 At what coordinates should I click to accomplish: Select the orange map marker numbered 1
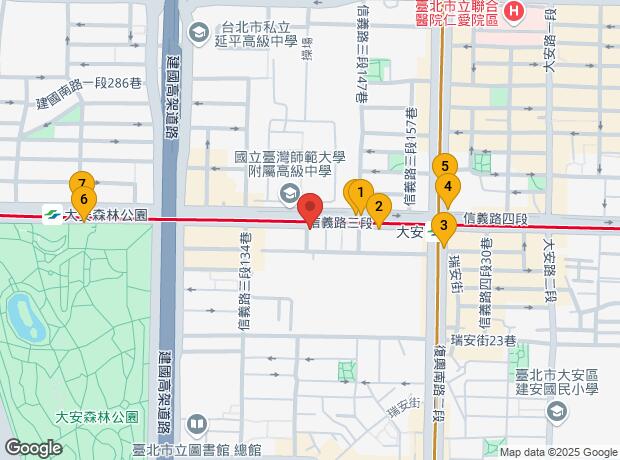pyautogui.click(x=360, y=193)
